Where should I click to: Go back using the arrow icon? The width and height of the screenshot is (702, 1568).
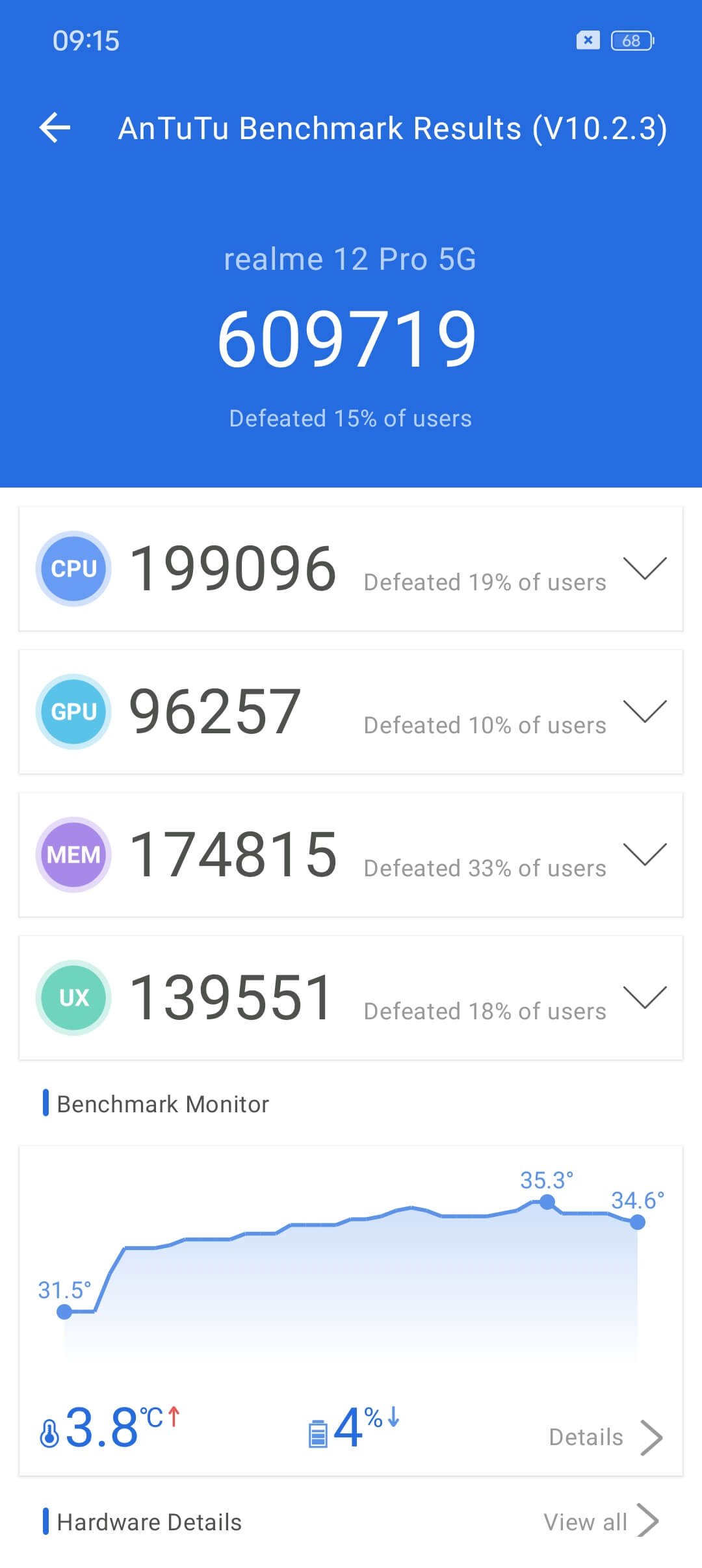55,127
